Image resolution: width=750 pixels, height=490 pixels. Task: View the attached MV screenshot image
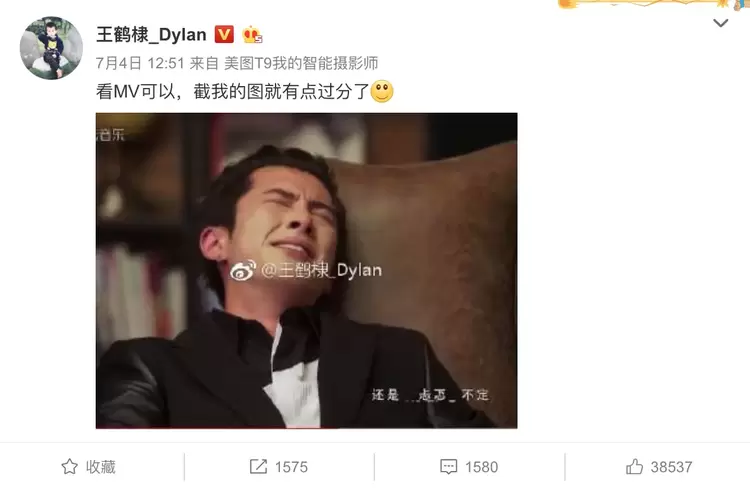pos(306,270)
